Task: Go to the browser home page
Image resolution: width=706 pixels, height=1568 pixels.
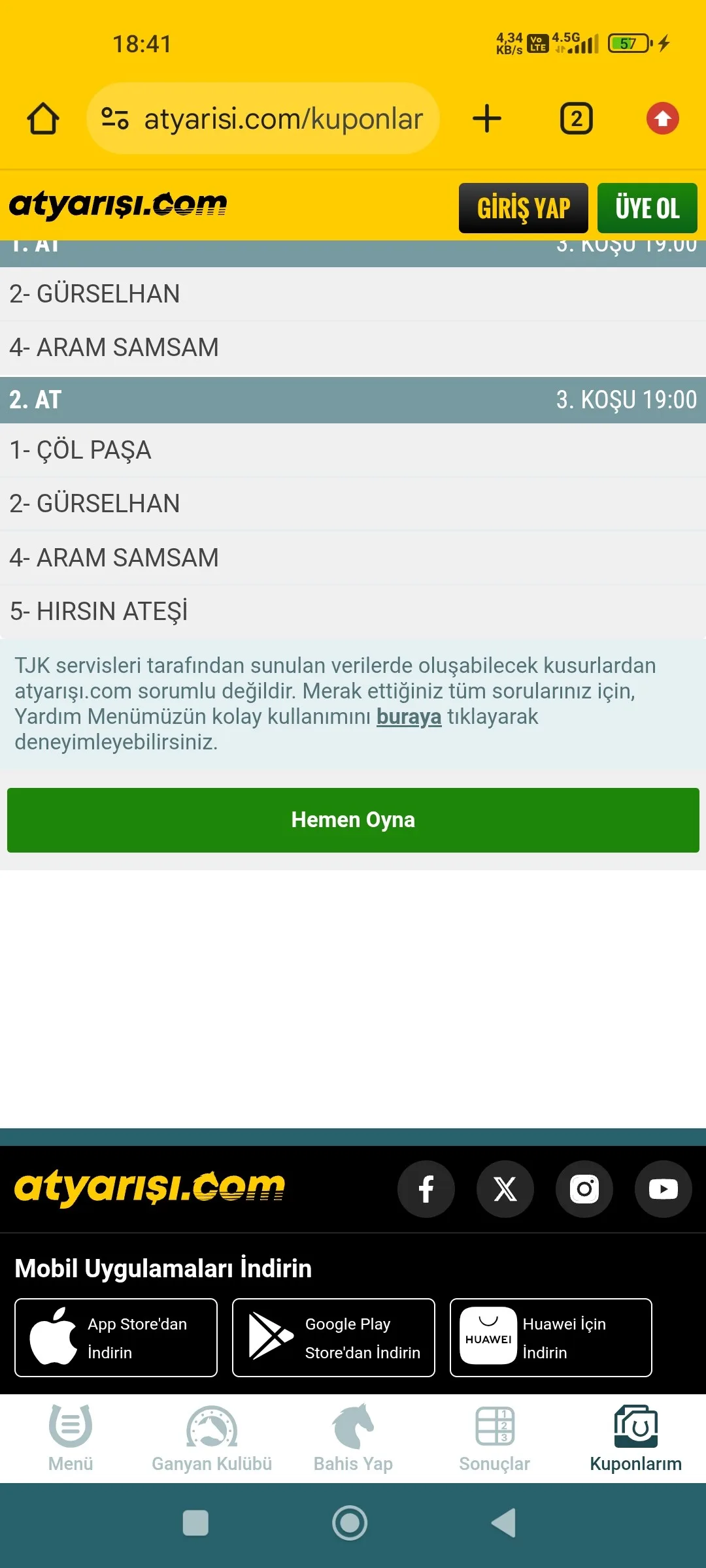Action: 43,119
